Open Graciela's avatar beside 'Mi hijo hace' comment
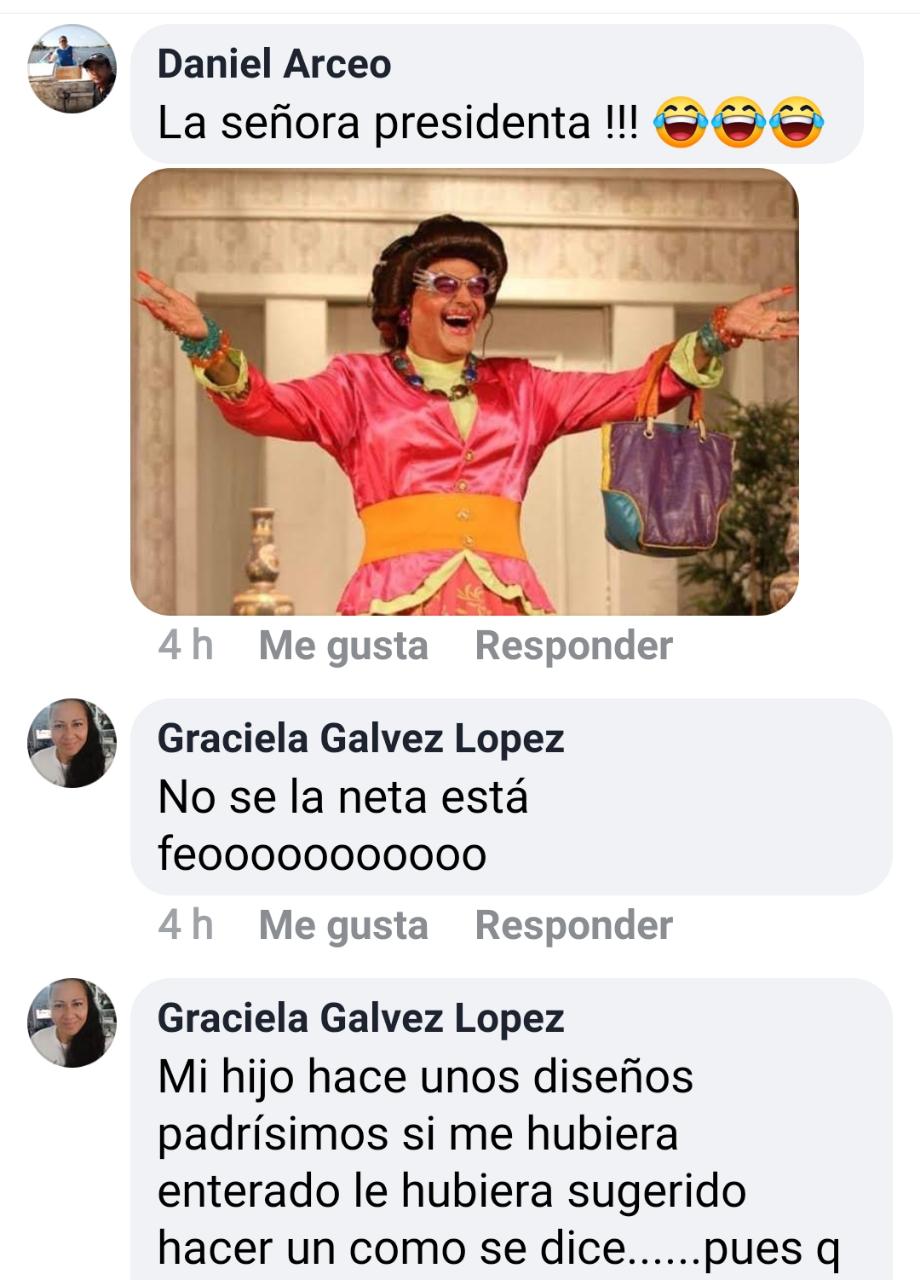Viewport: 920px width, 1280px height. [x=71, y=1022]
